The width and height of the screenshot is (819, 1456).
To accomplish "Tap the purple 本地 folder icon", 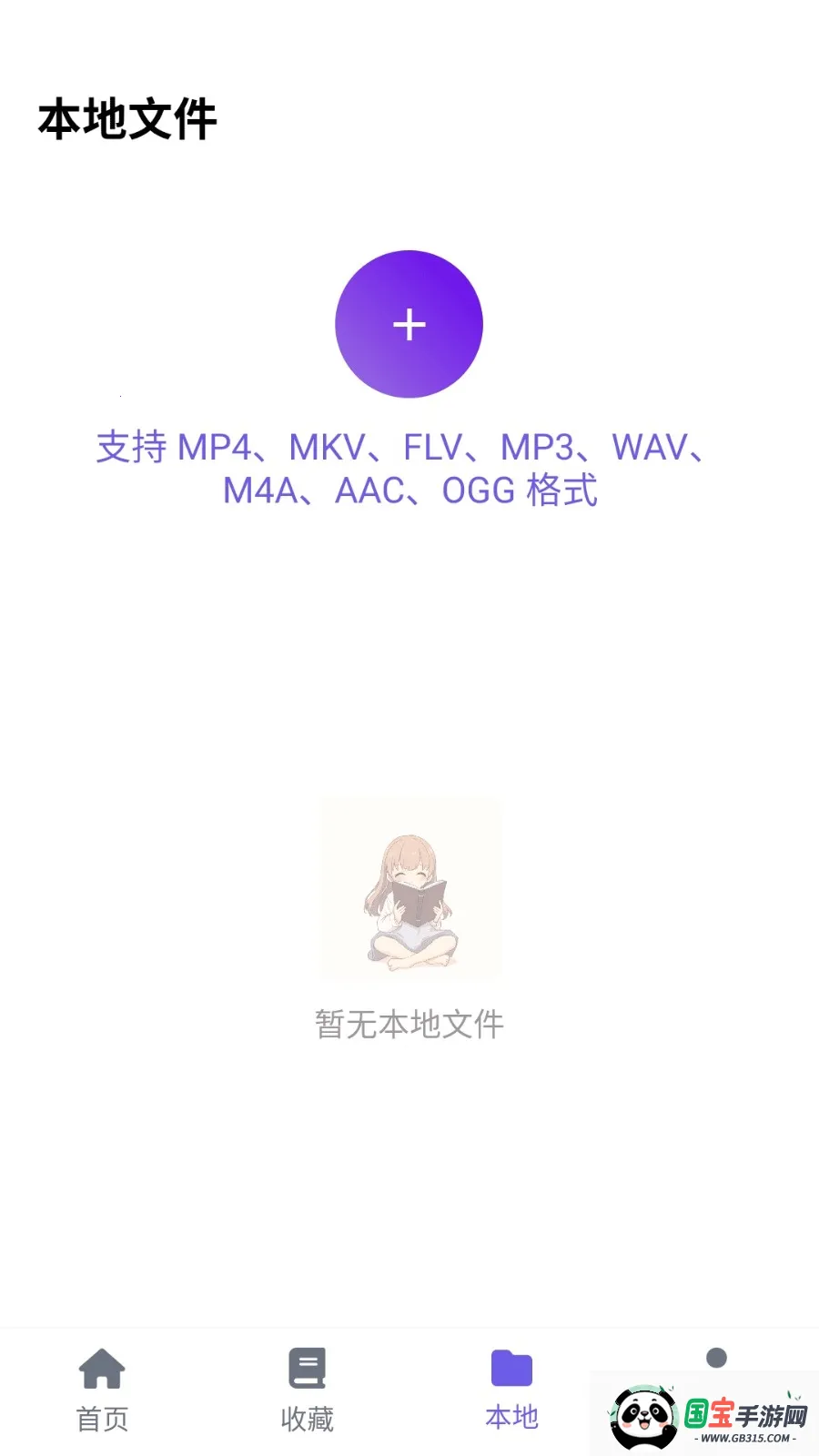I will [511, 1367].
